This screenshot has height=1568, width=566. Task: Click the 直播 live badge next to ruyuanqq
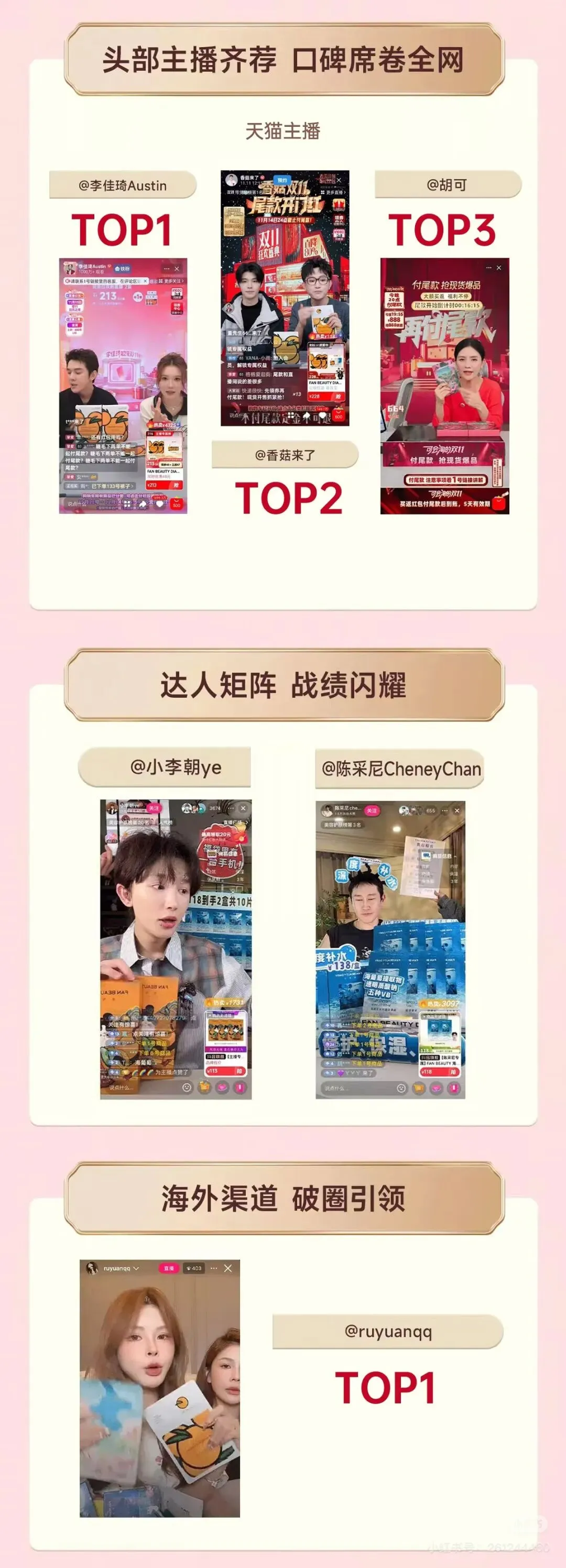pyautogui.click(x=169, y=1269)
